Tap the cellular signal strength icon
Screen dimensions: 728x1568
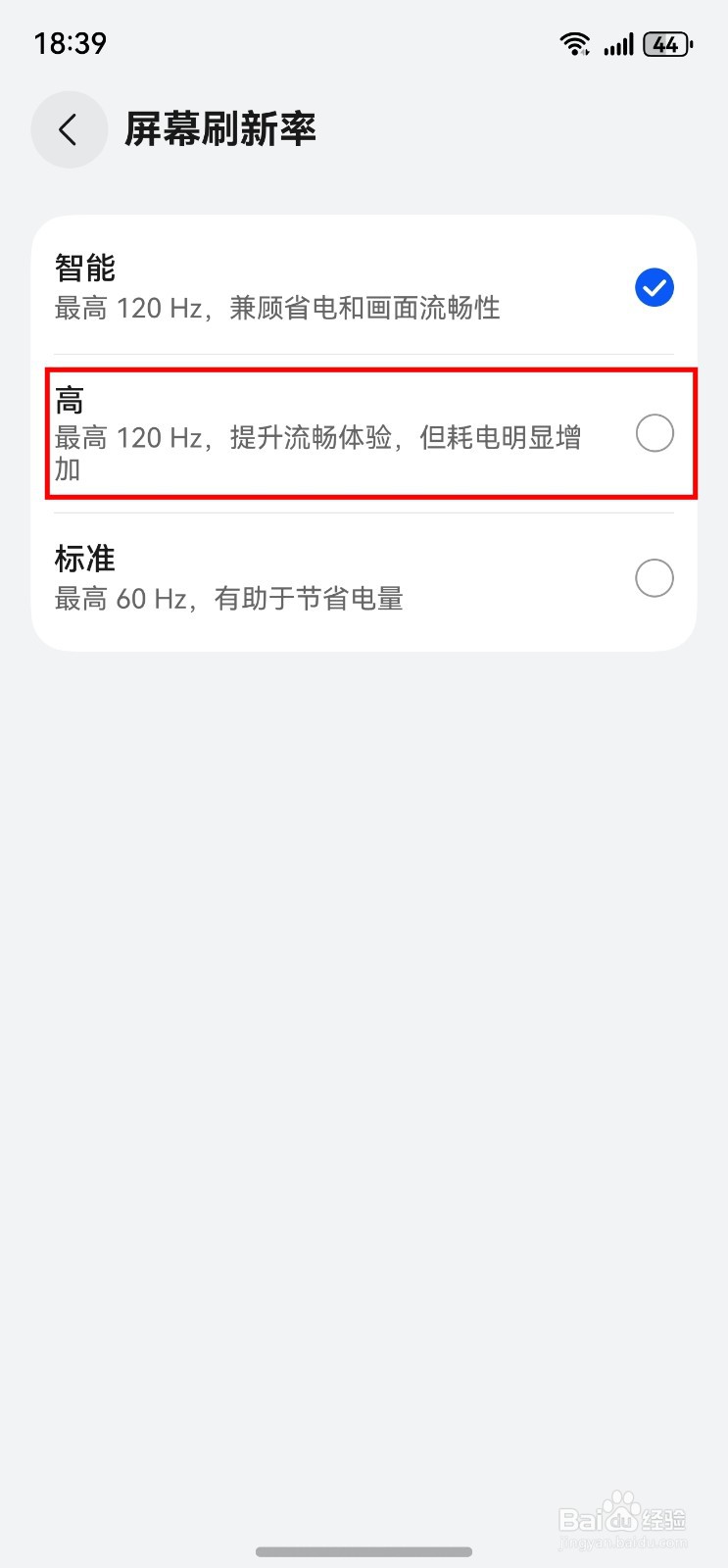tap(618, 43)
